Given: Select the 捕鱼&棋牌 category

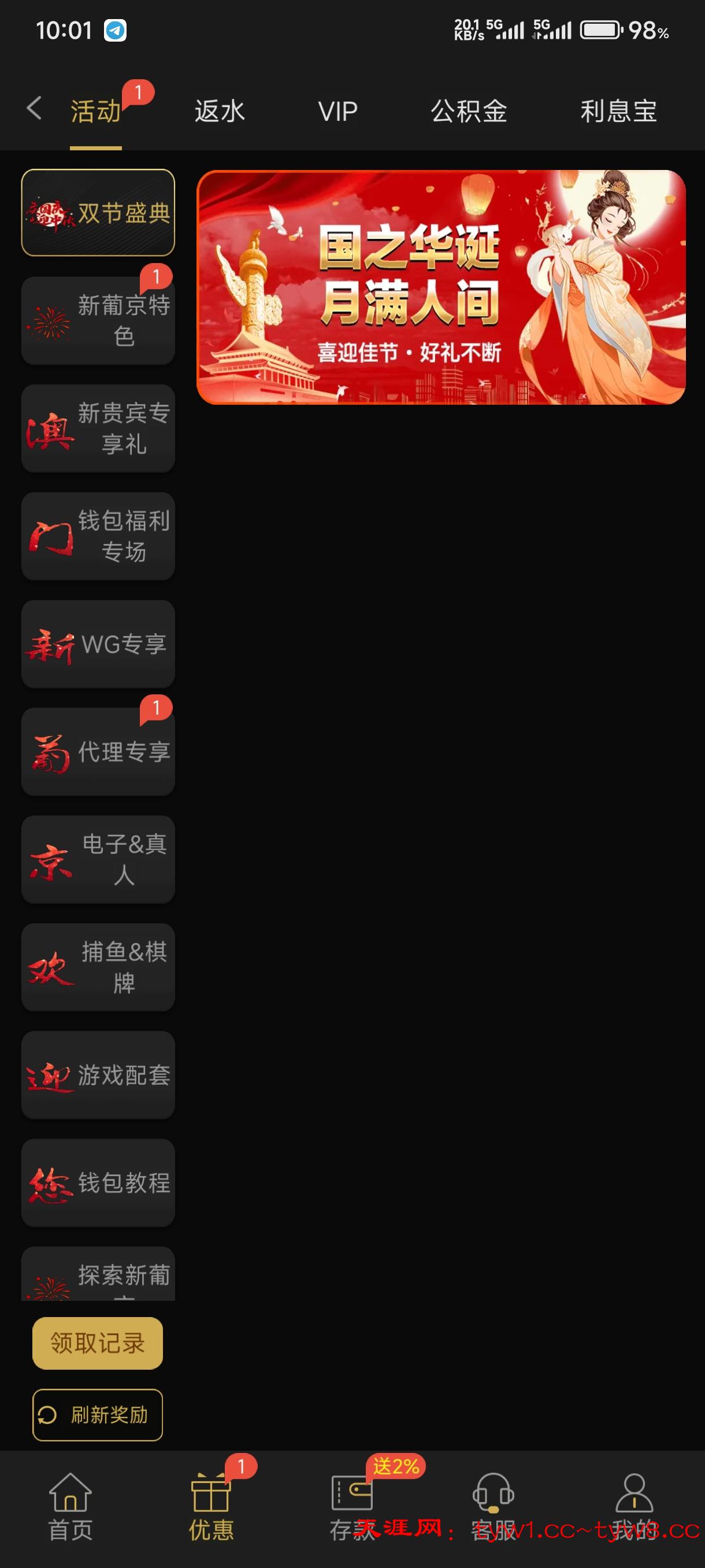Looking at the screenshot, I should (x=98, y=967).
